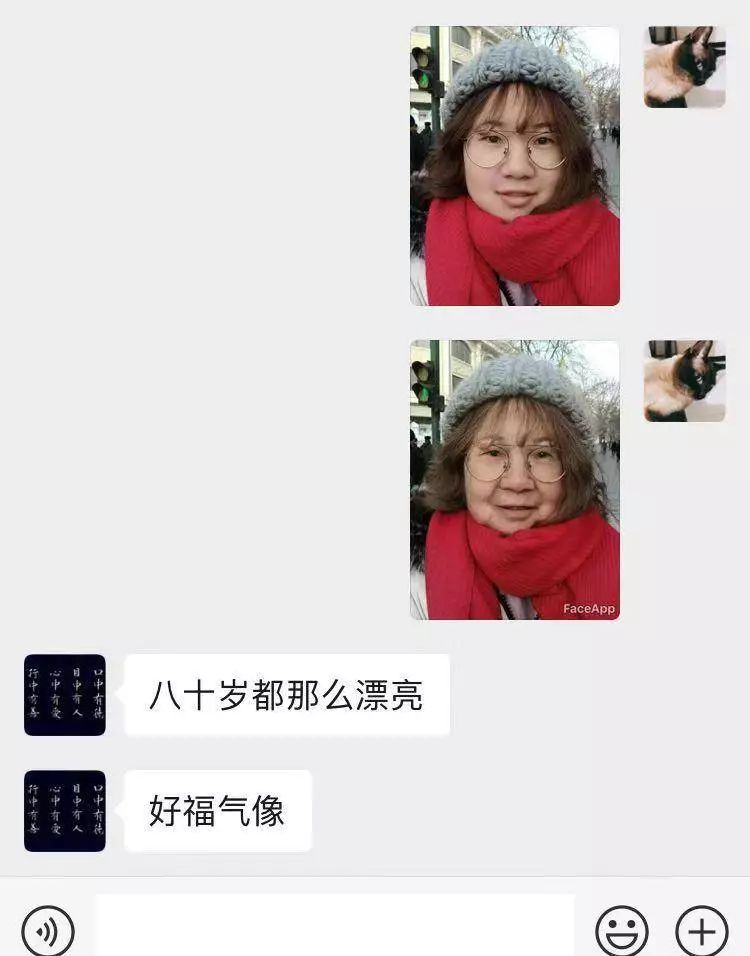Tap the cat avatar beside the FaceApp photo
Viewport: 750px width, 956px height.
685,381
